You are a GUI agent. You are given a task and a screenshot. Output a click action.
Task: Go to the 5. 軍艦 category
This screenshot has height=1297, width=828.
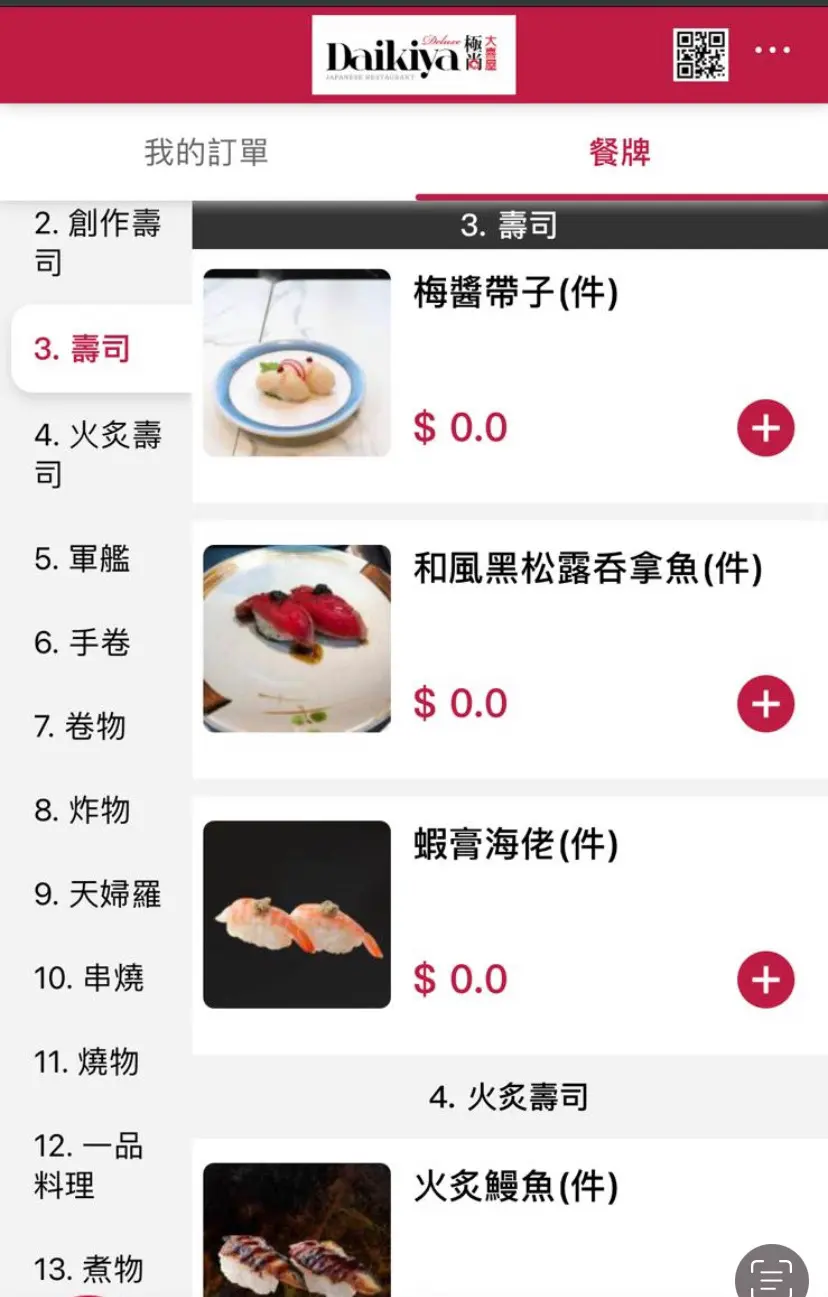[83, 558]
